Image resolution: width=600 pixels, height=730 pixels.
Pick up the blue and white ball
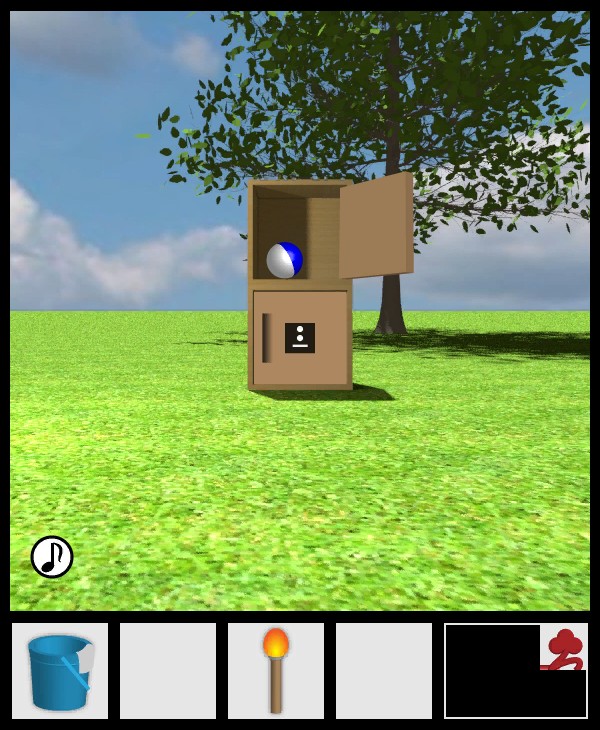pos(284,260)
